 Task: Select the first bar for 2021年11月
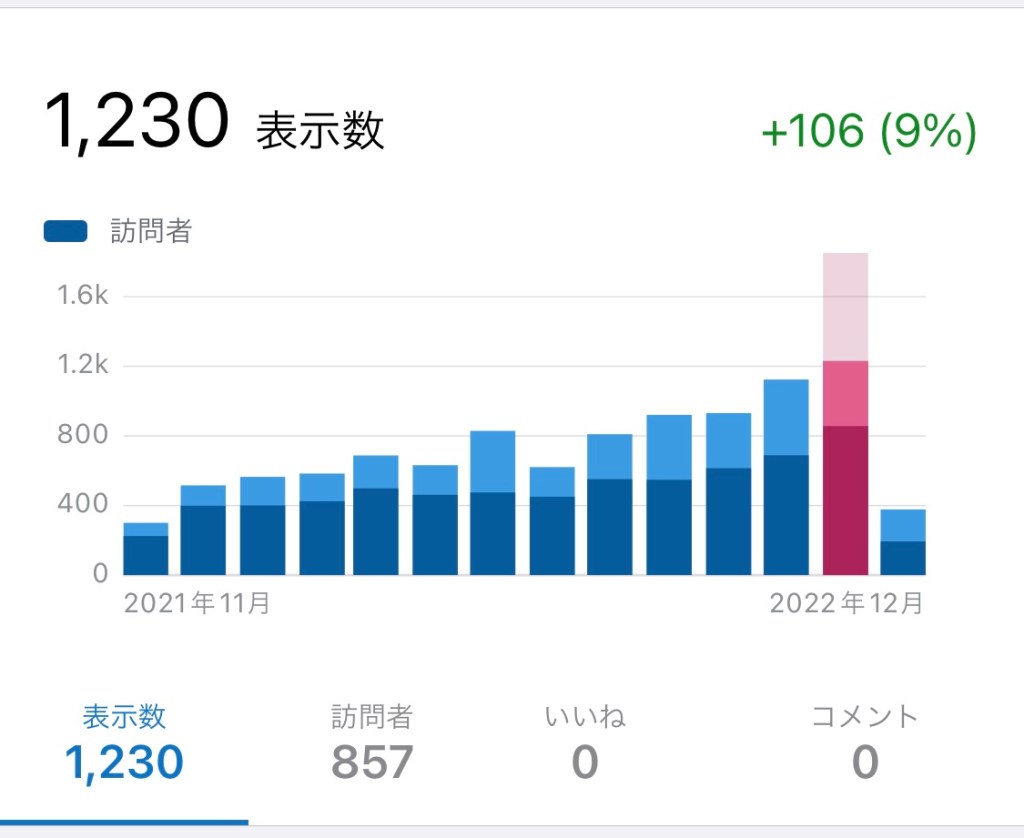pyautogui.click(x=146, y=549)
